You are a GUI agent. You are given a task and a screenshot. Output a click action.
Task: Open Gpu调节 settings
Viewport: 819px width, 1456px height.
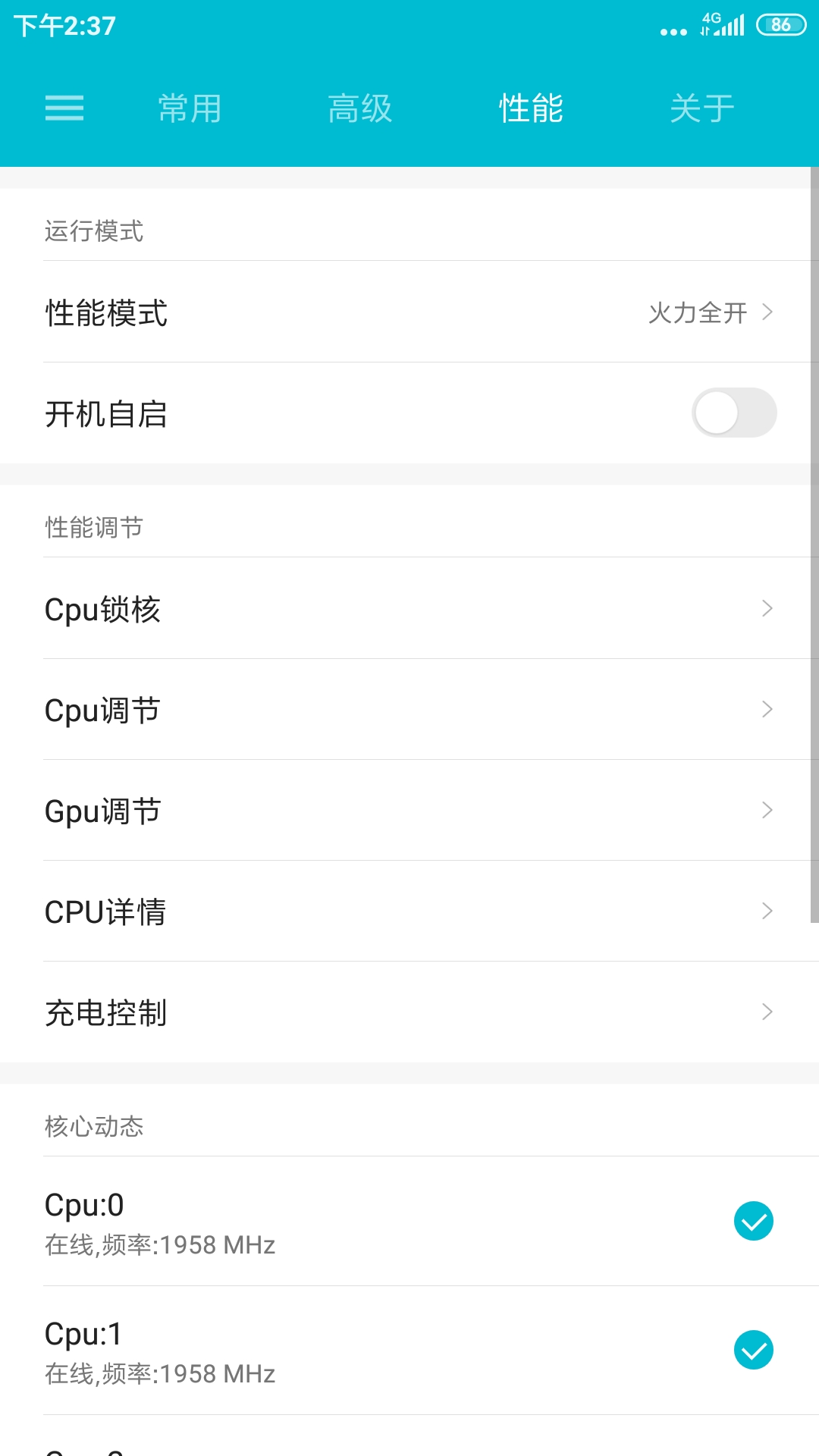point(409,810)
